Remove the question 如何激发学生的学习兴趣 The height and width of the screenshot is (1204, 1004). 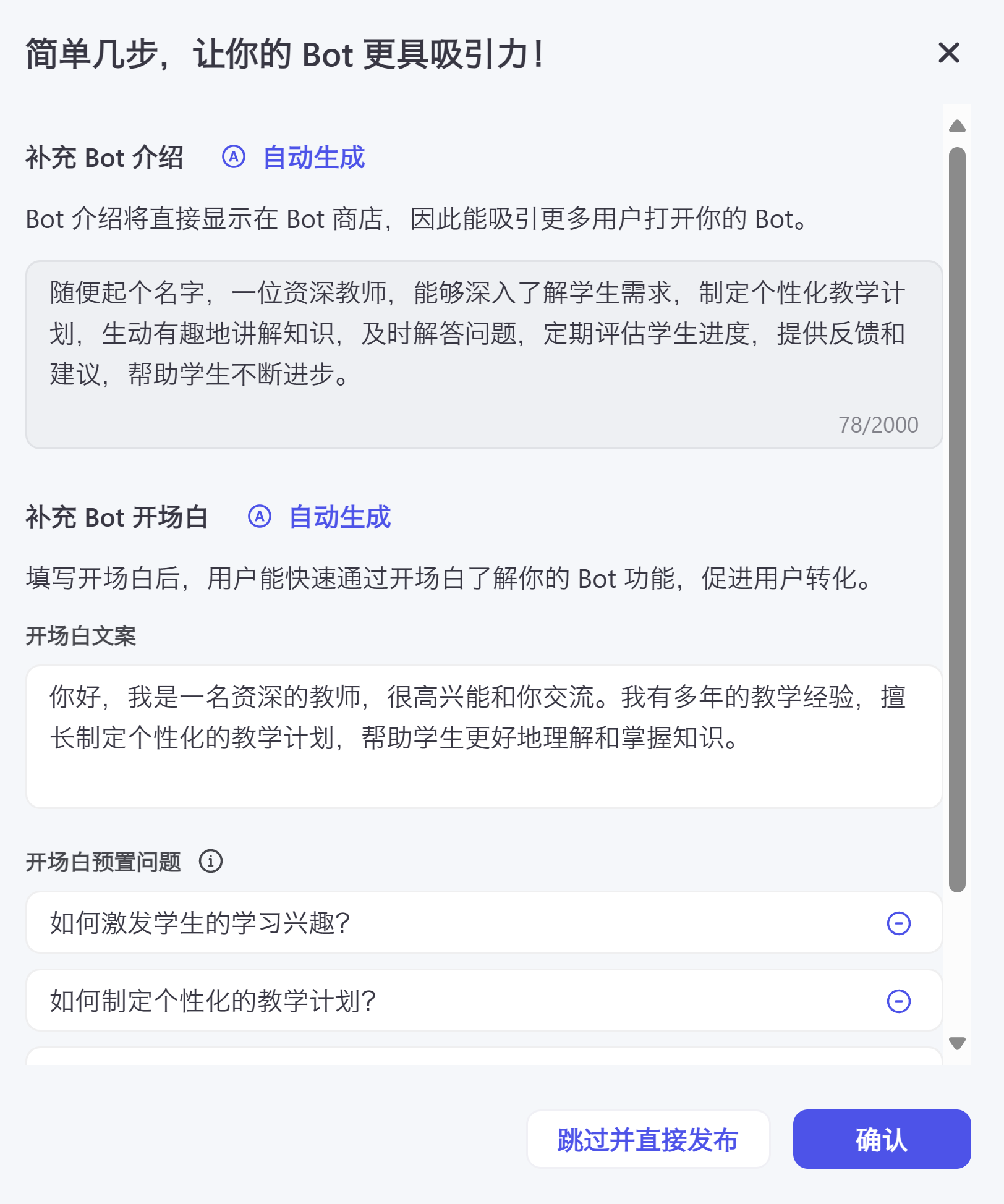click(898, 923)
